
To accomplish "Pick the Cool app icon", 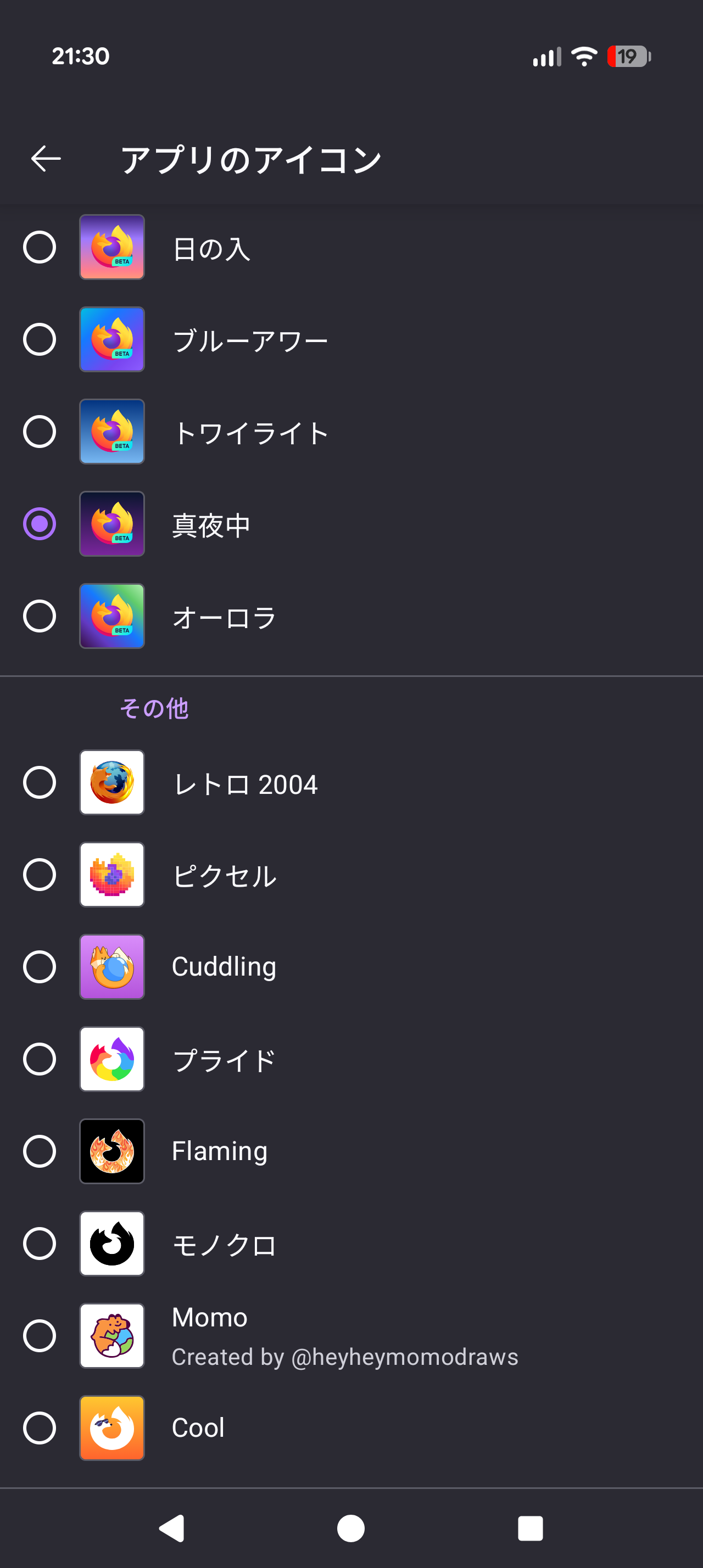I will click(40, 1428).
